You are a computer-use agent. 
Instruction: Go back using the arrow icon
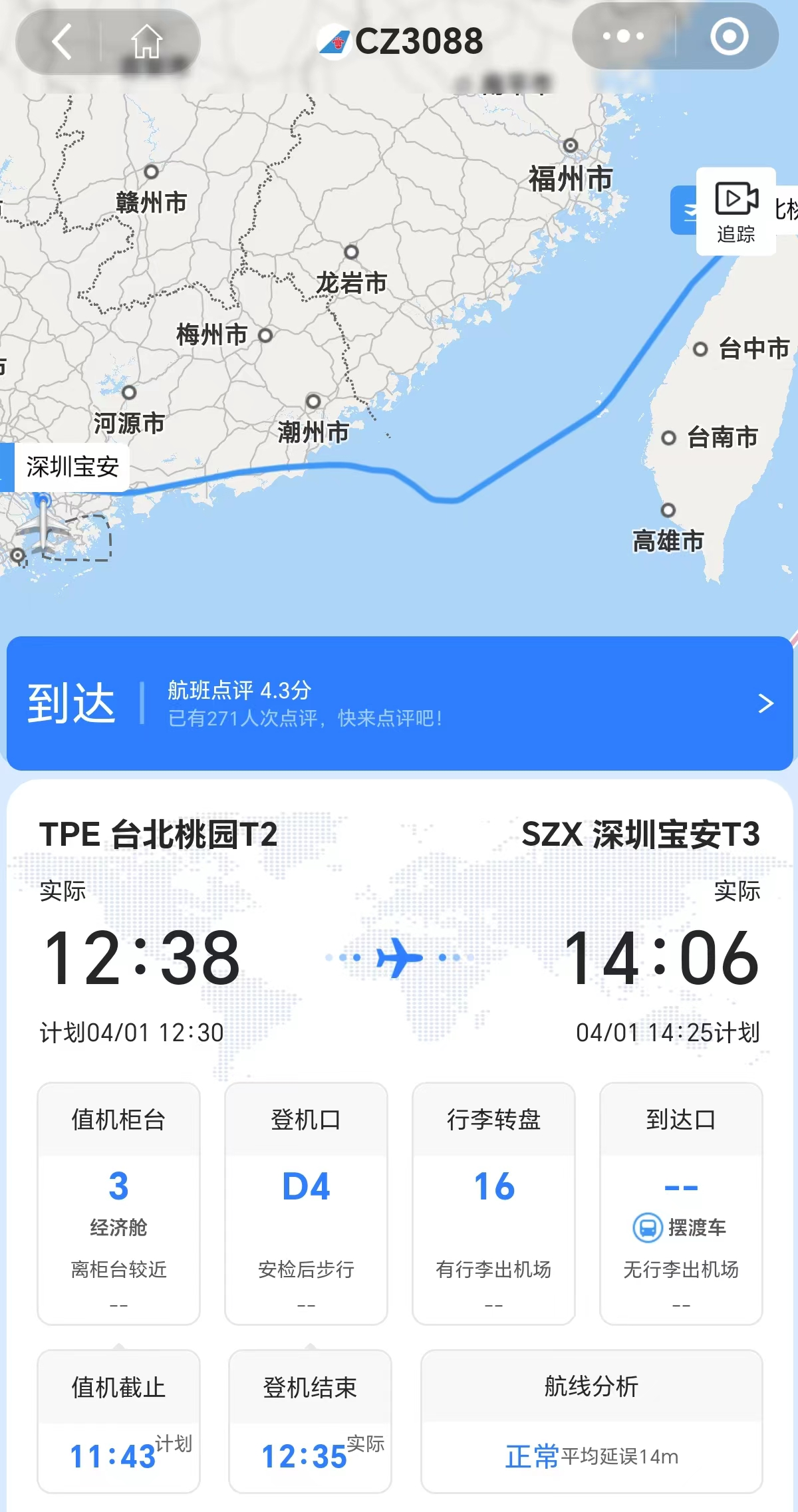point(62,42)
